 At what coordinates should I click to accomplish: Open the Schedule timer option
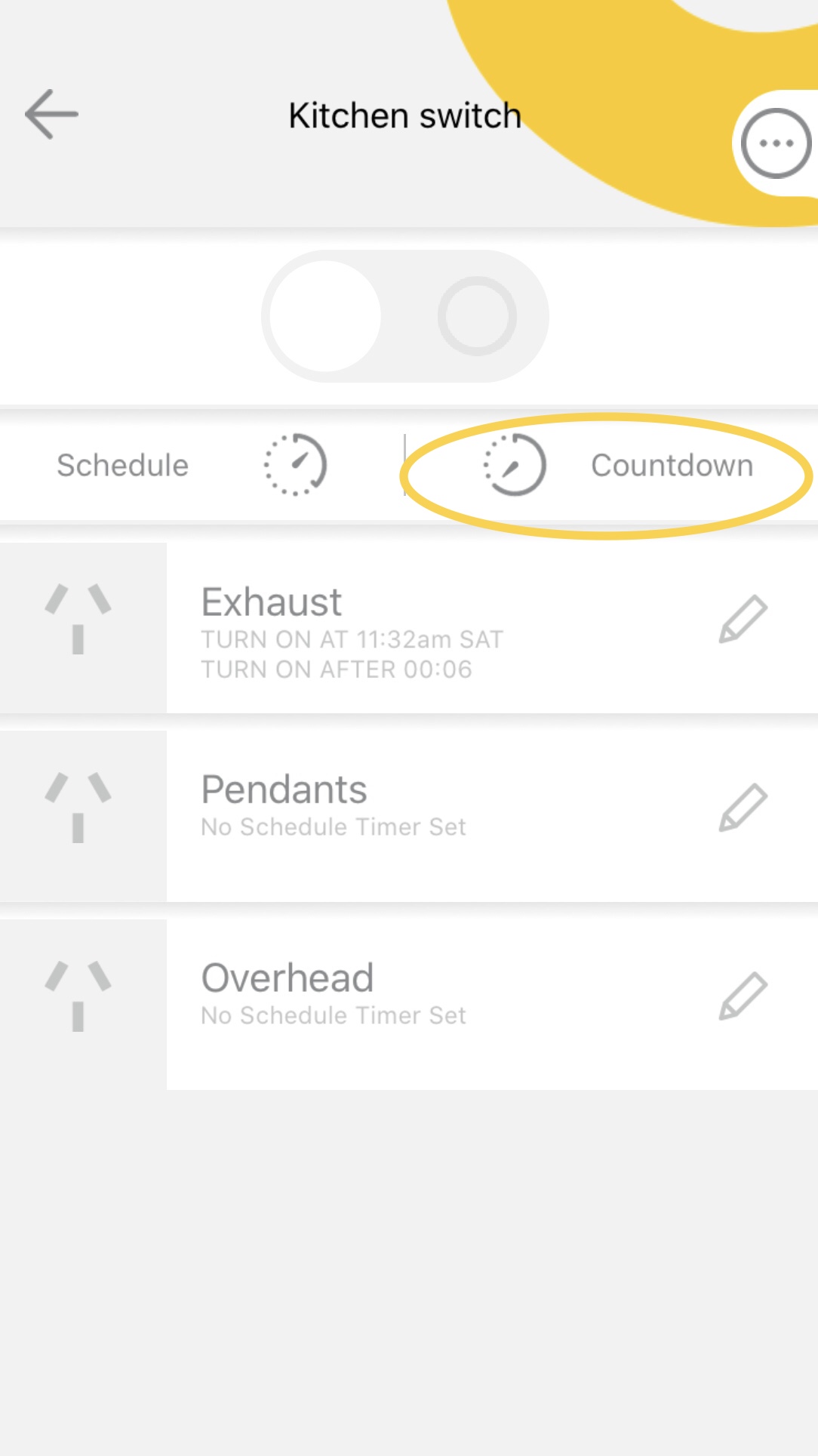coord(192,465)
